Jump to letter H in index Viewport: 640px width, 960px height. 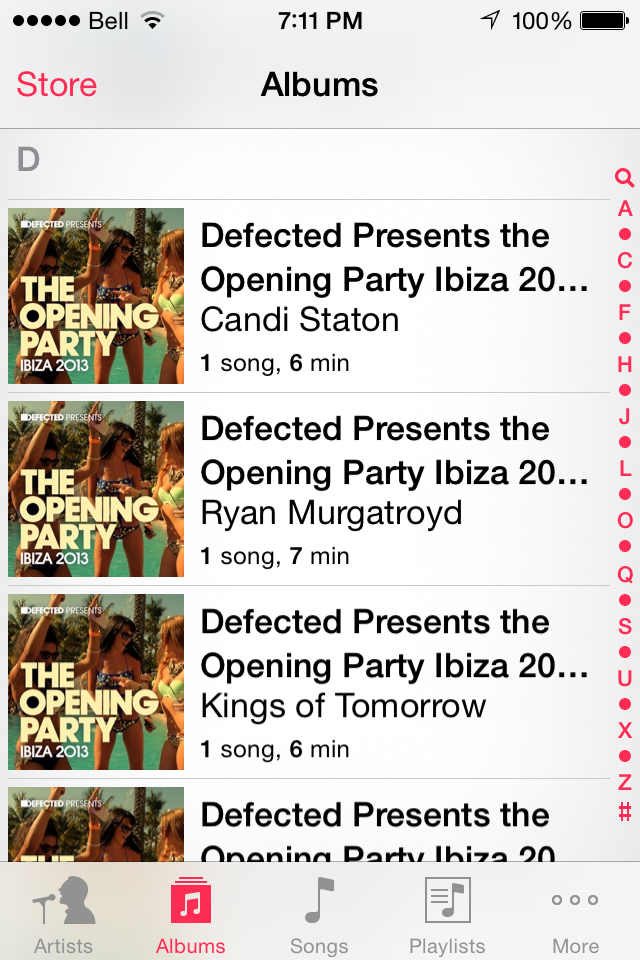pyautogui.click(x=625, y=364)
